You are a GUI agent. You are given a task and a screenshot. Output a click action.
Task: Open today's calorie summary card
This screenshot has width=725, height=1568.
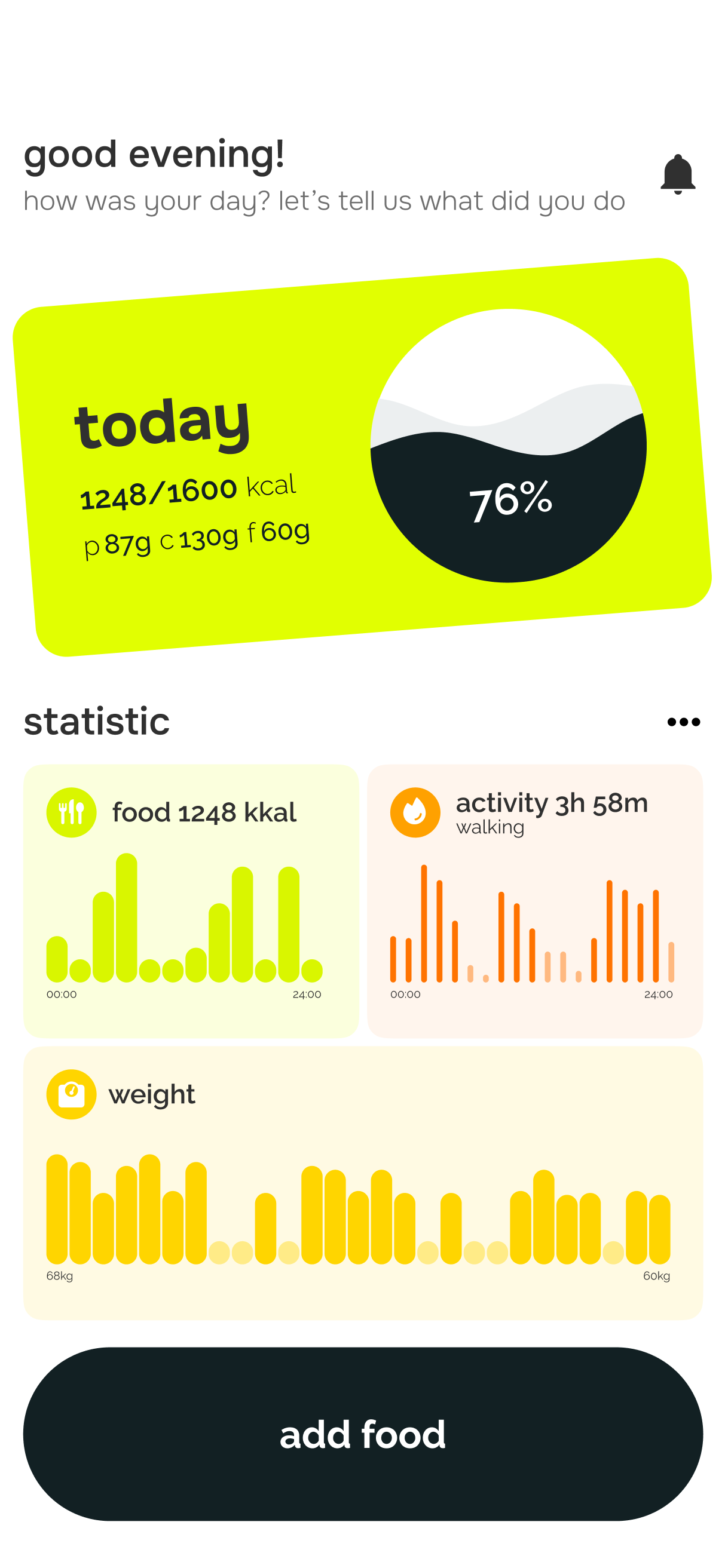coord(362,456)
